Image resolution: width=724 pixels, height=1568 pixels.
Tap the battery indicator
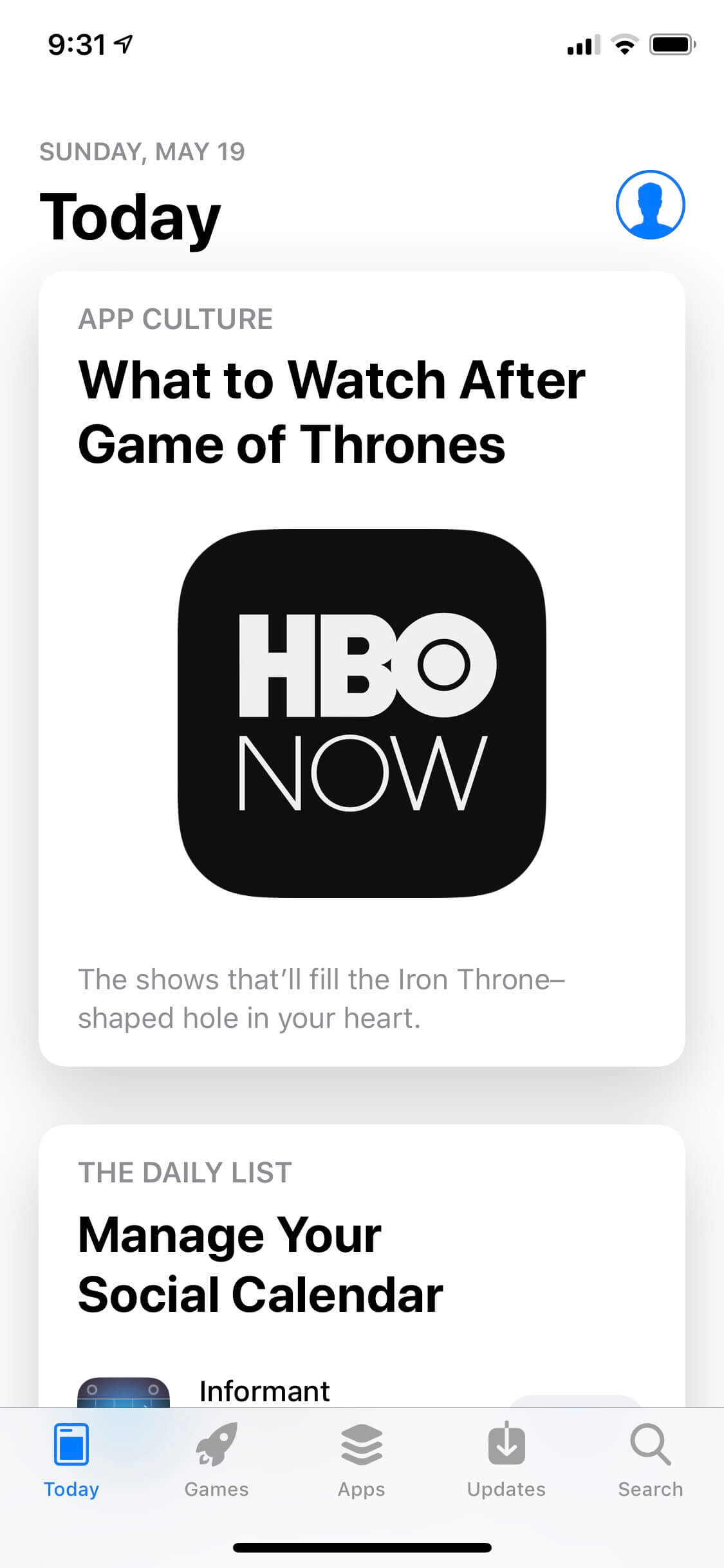pyautogui.click(x=669, y=42)
